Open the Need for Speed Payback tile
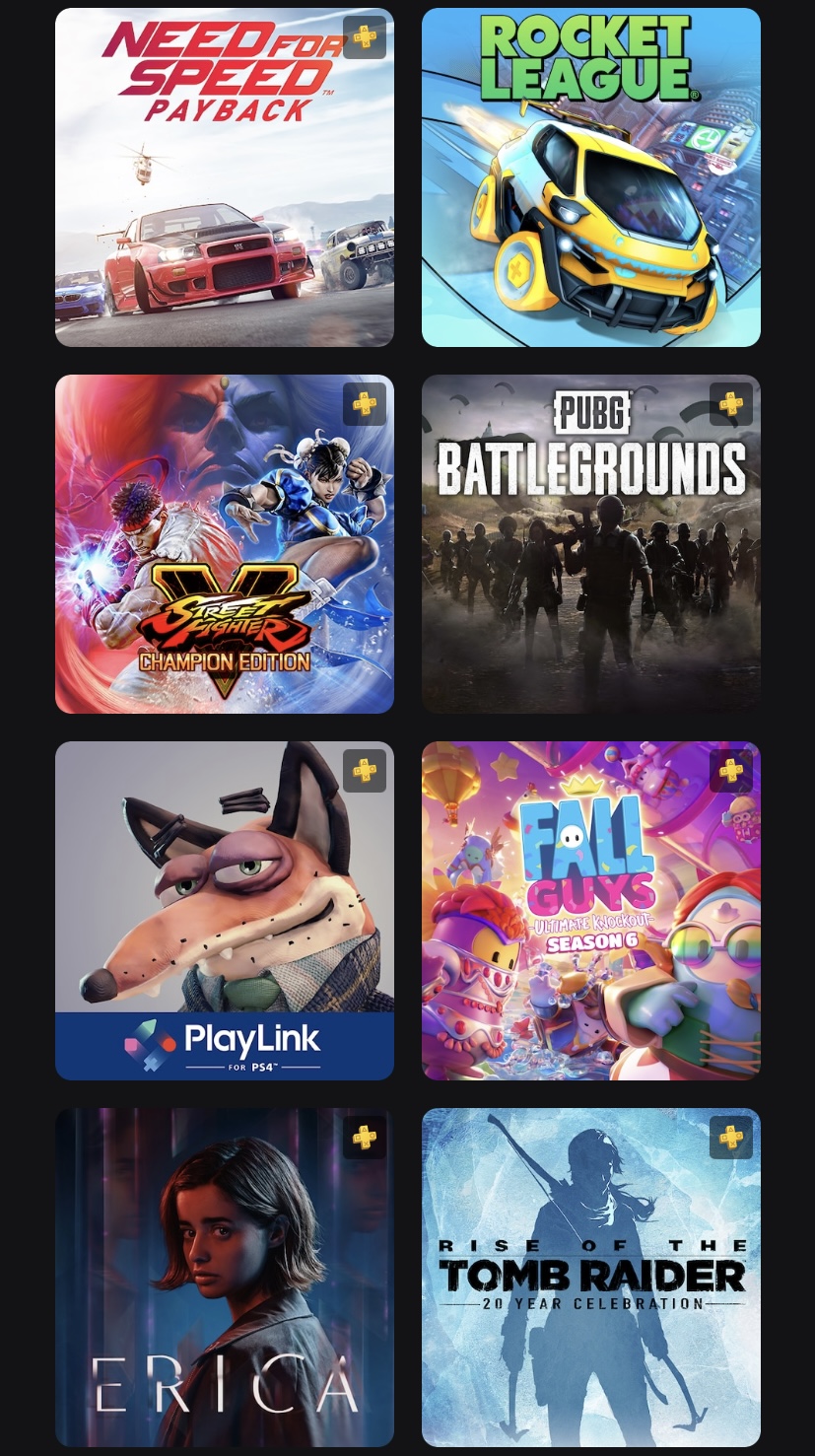This screenshot has height=1456, width=815. 225,177
